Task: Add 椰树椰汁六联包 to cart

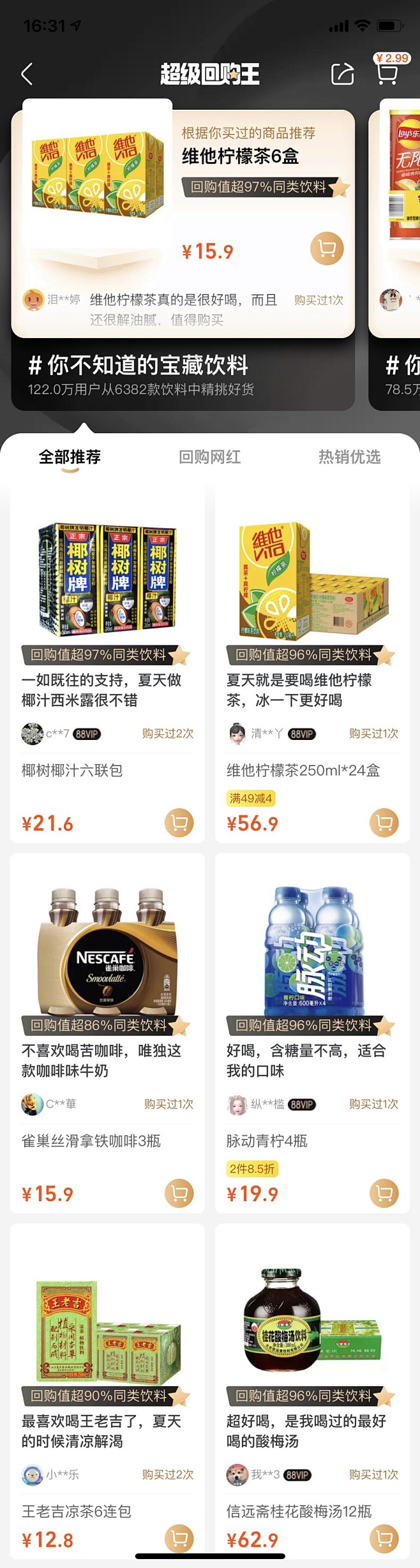Action: tap(179, 823)
